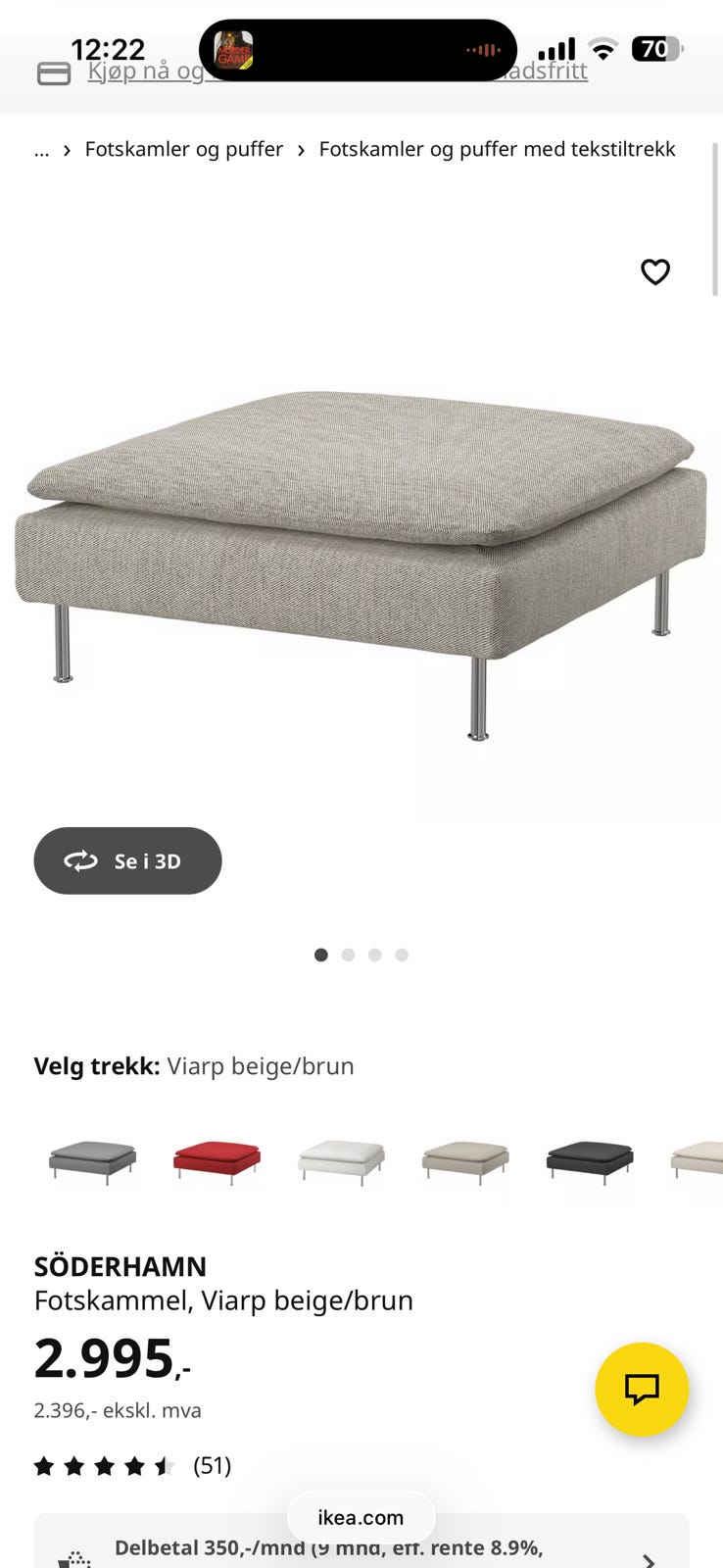Pick the medium grey cover swatch
723x1568 pixels.
click(x=92, y=1161)
